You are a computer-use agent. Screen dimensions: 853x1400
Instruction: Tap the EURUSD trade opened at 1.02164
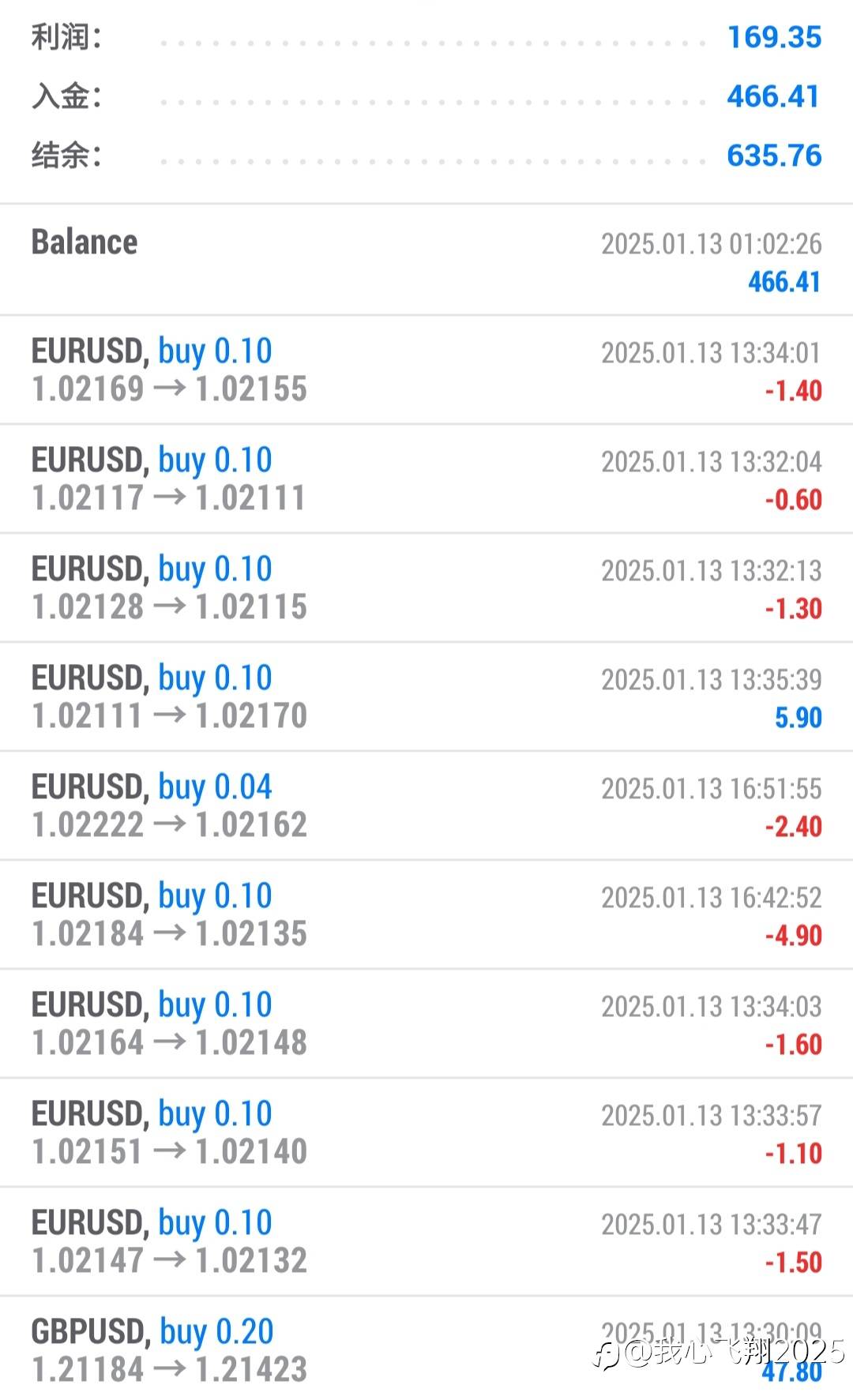426,1023
